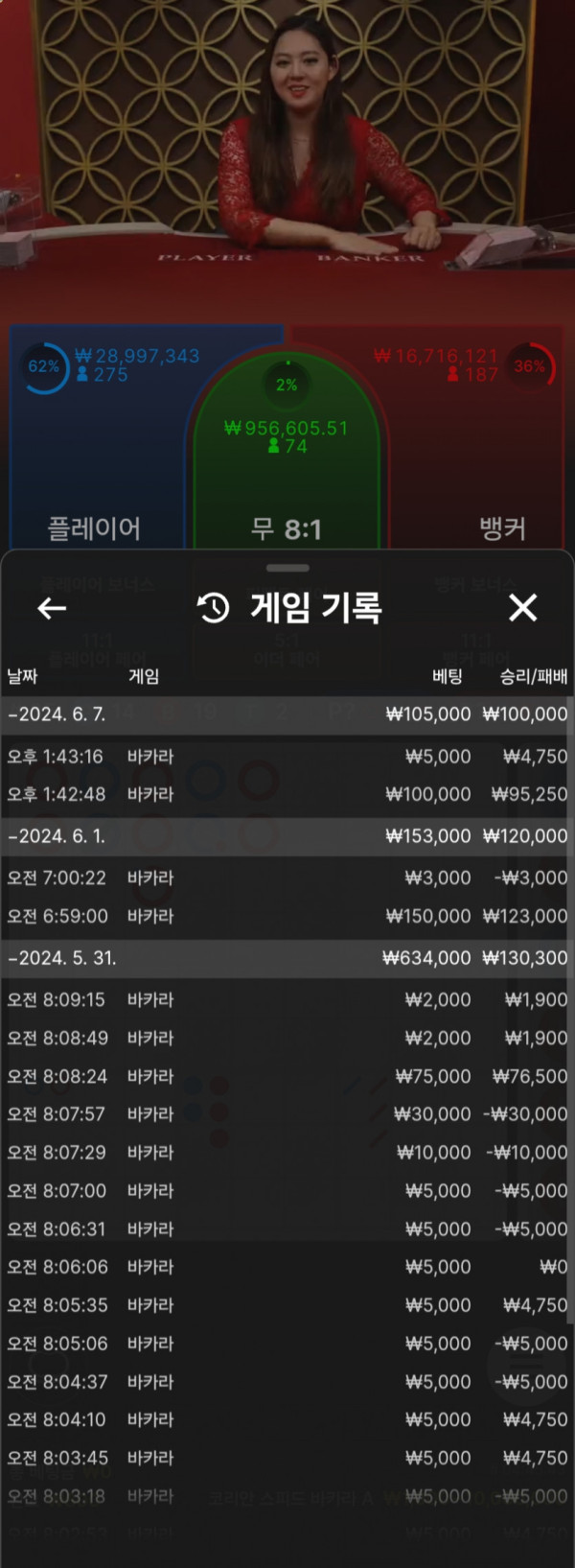Open the 오전 8:08:24 바카라 record
This screenshot has height=1568, width=575.
tap(287, 1076)
